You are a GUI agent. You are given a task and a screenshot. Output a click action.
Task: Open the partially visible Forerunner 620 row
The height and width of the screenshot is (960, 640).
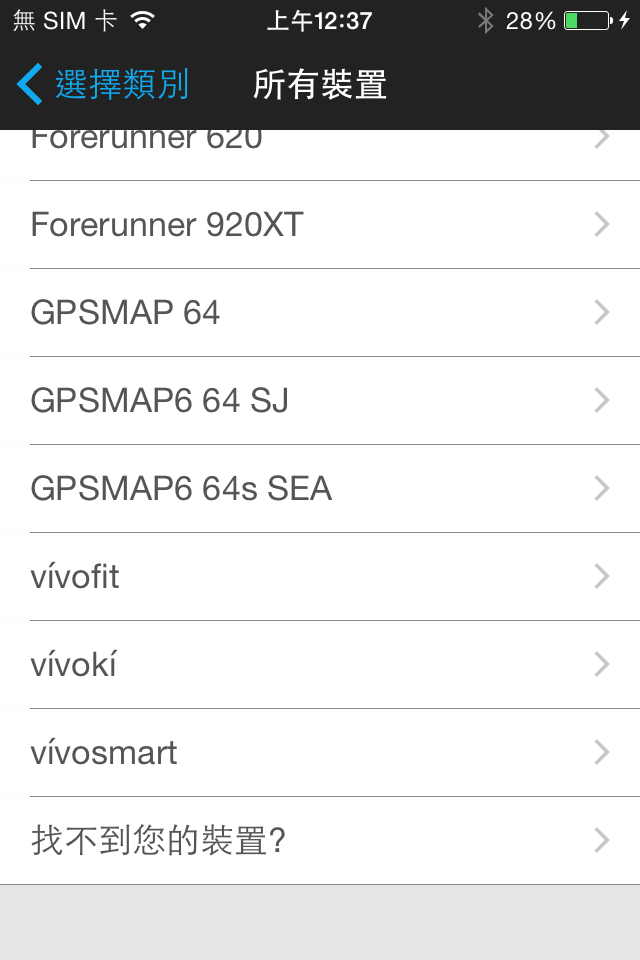pyautogui.click(x=320, y=152)
